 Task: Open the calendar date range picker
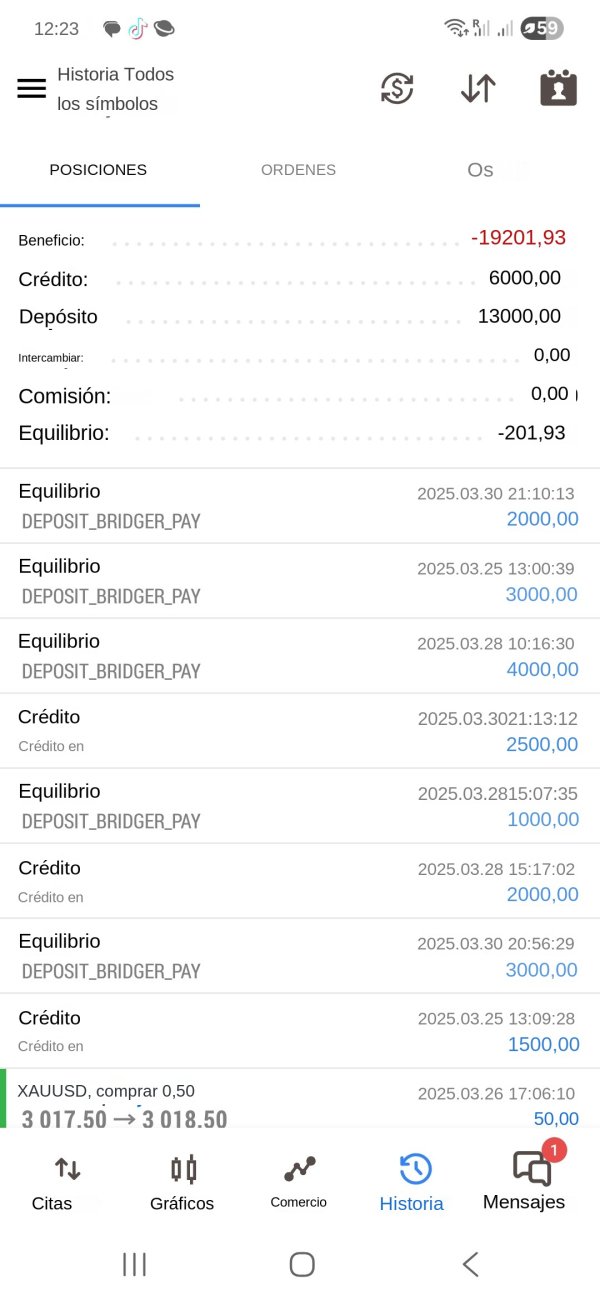point(558,88)
